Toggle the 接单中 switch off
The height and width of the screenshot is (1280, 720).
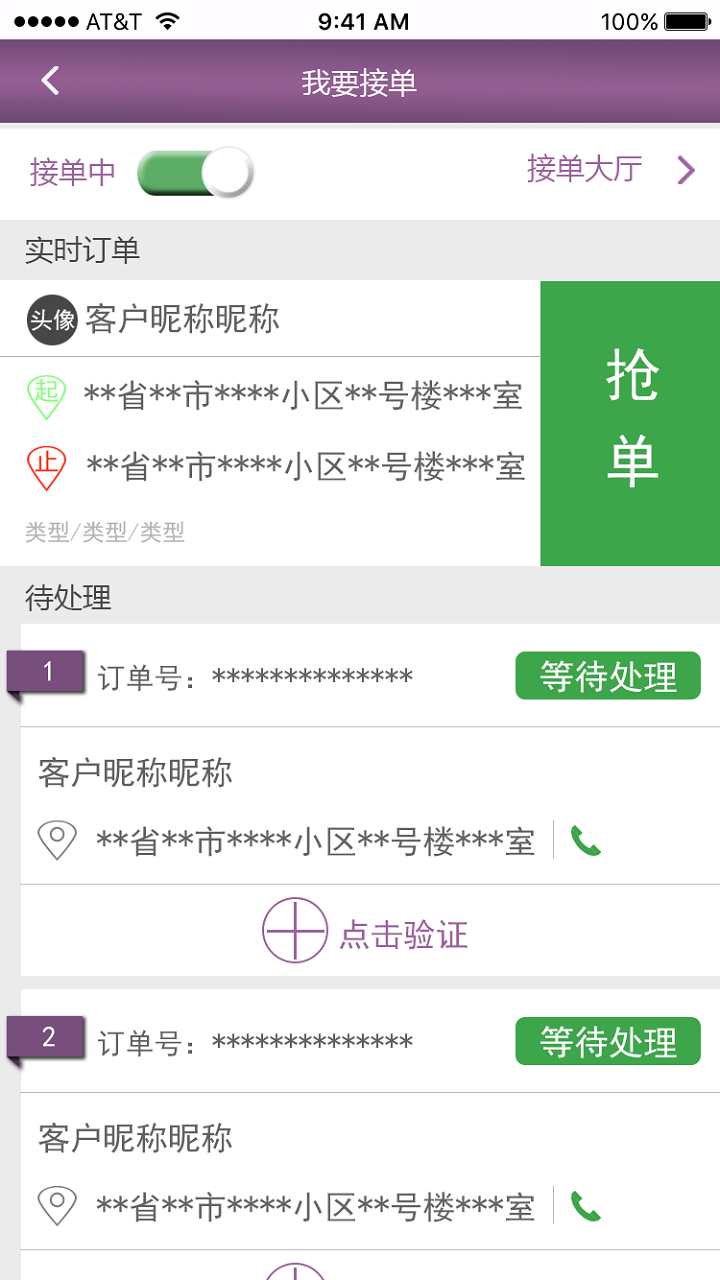[194, 173]
